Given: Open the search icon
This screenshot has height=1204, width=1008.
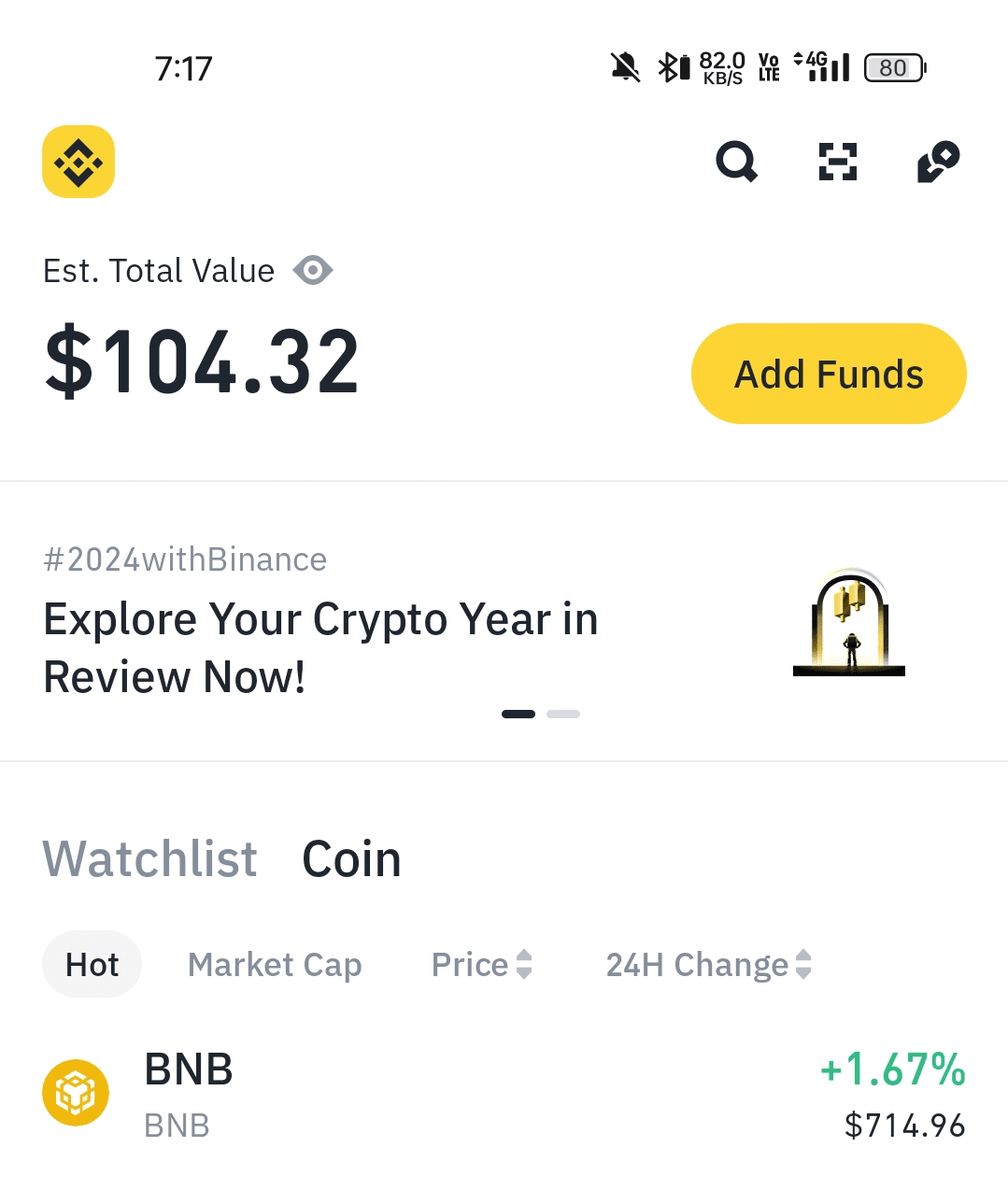Looking at the screenshot, I should (x=736, y=162).
